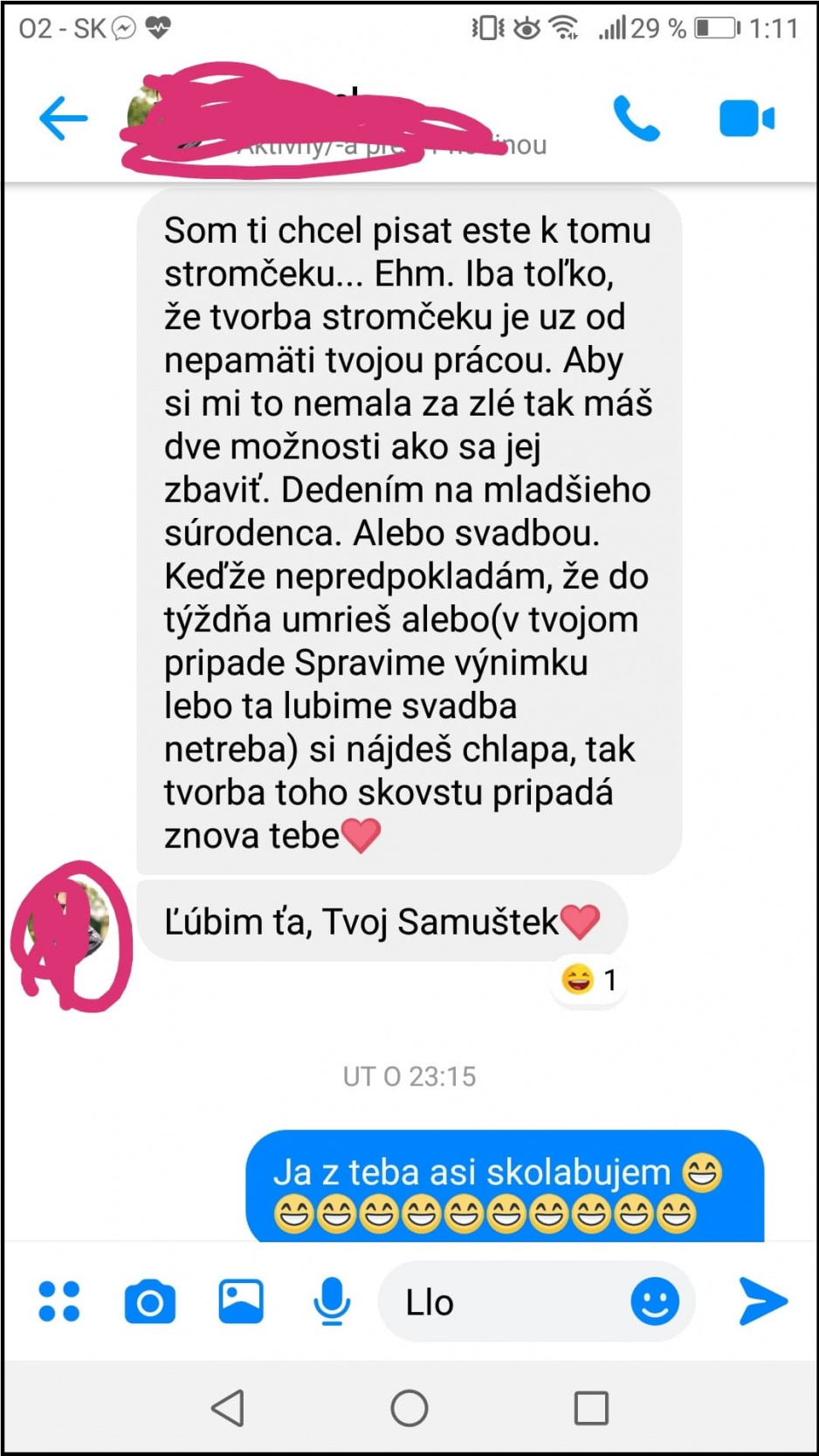Send the typed message

pyautogui.click(x=763, y=1301)
